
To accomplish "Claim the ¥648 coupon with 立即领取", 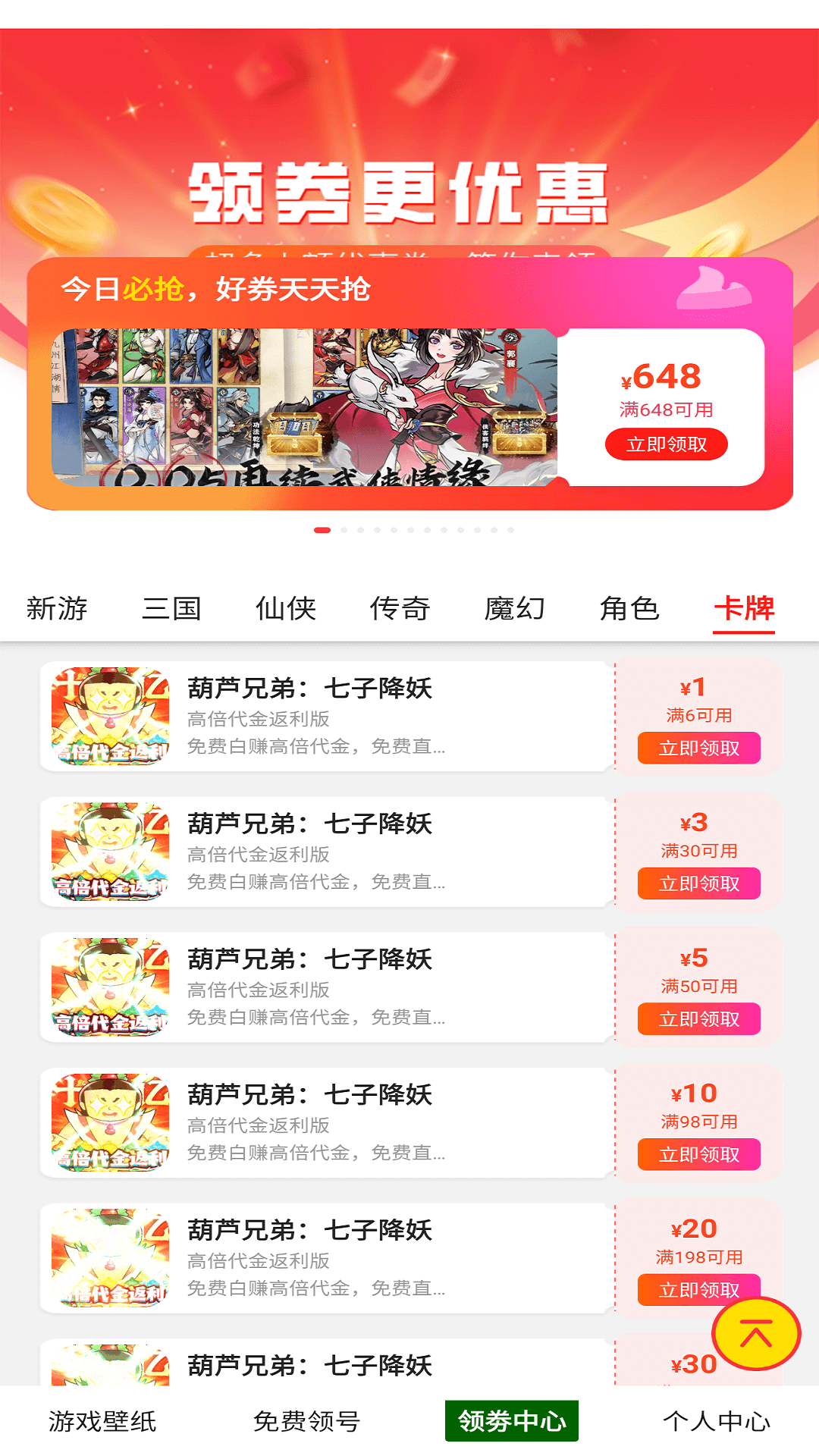I will click(667, 444).
